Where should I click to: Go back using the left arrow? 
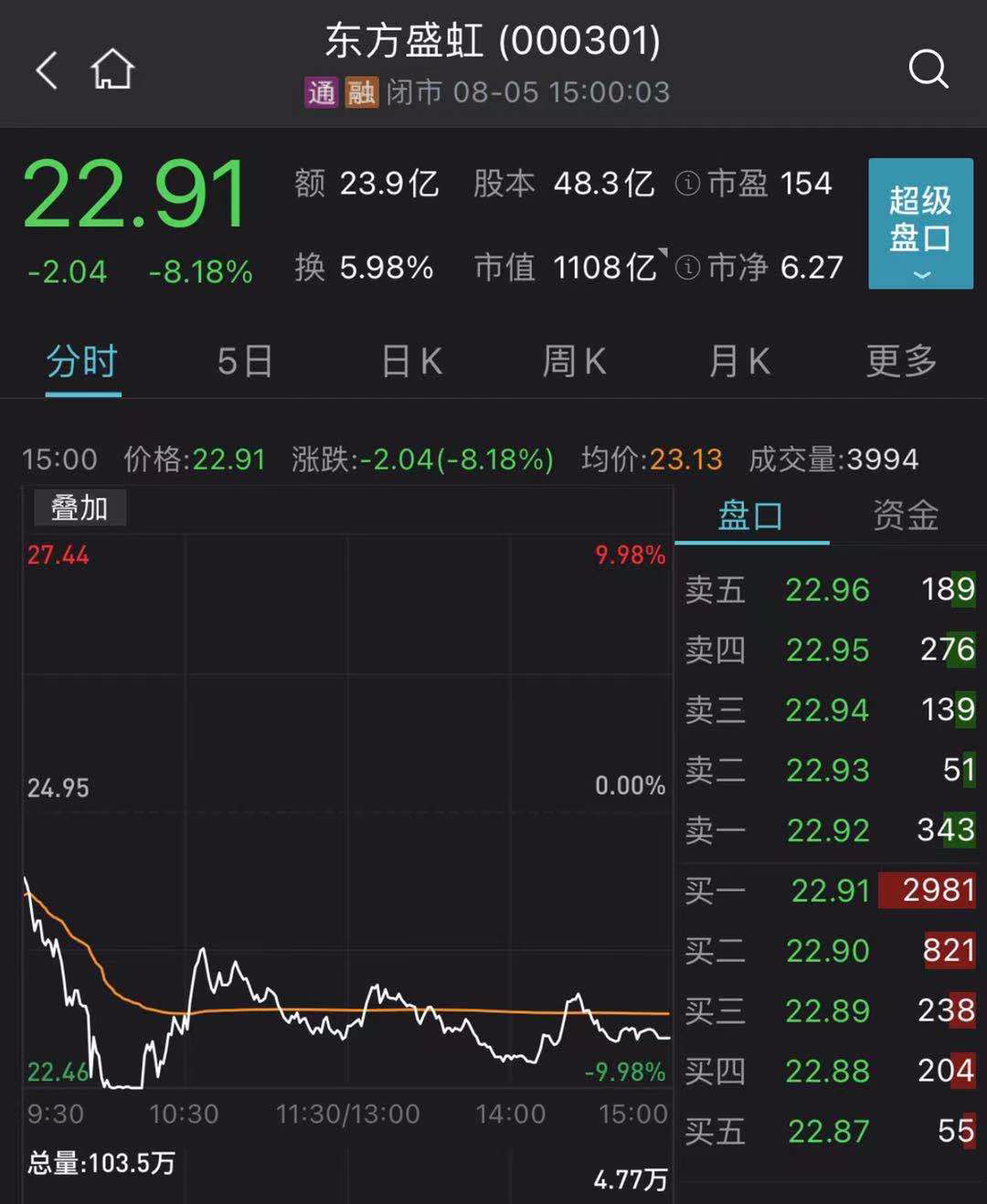tap(47, 70)
